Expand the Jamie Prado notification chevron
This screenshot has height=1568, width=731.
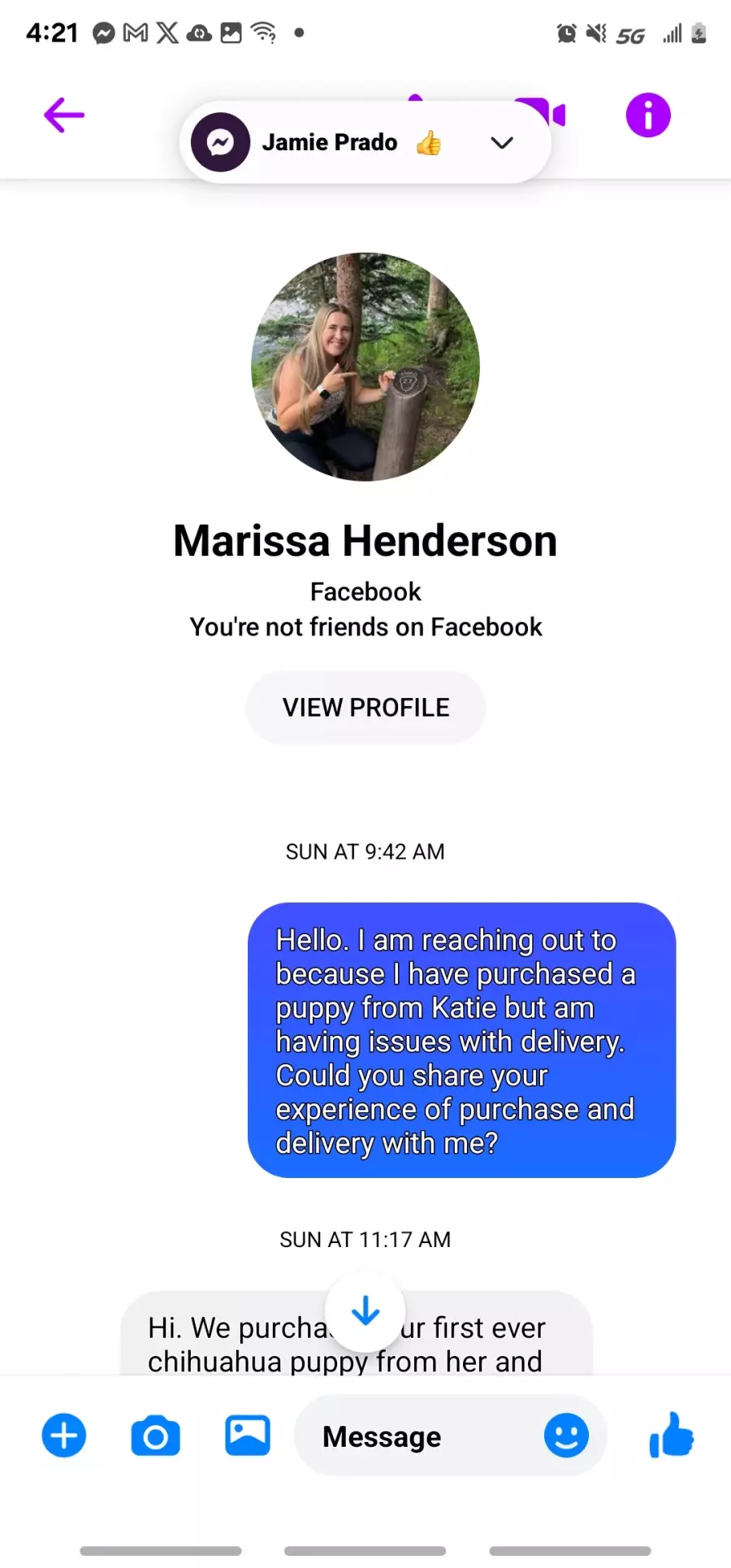click(502, 143)
